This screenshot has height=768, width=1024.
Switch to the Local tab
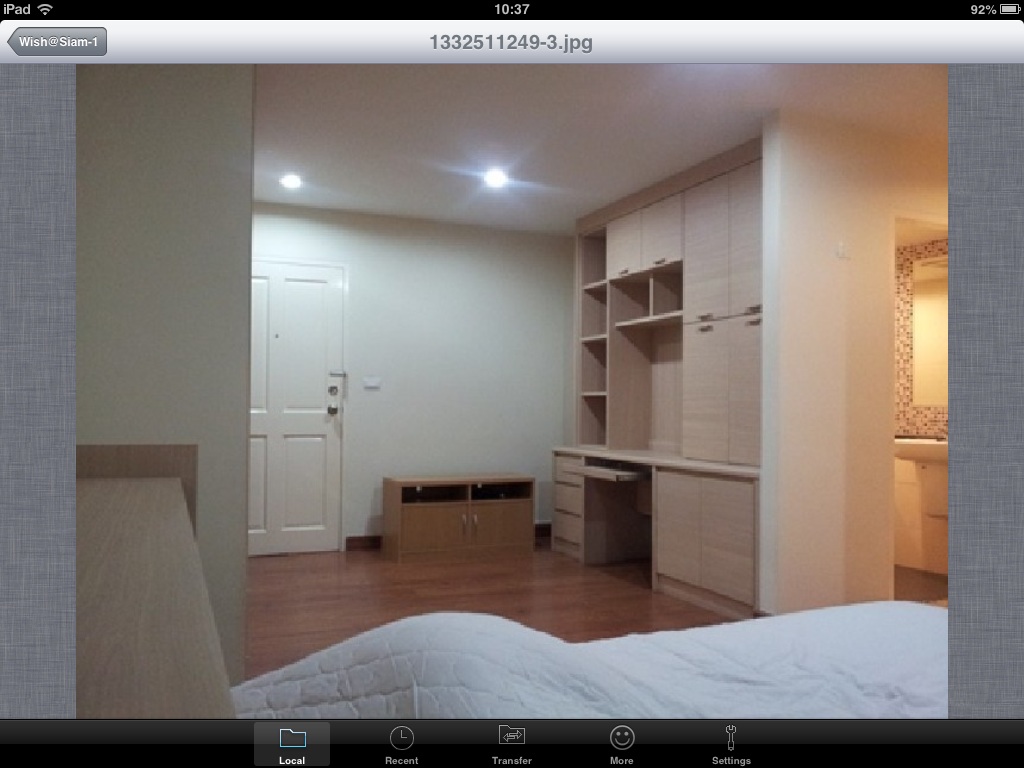292,744
